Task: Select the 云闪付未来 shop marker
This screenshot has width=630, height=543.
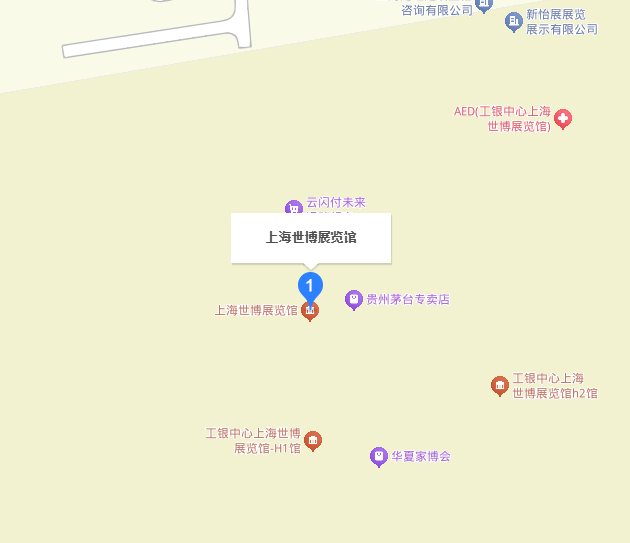Action: click(293, 208)
